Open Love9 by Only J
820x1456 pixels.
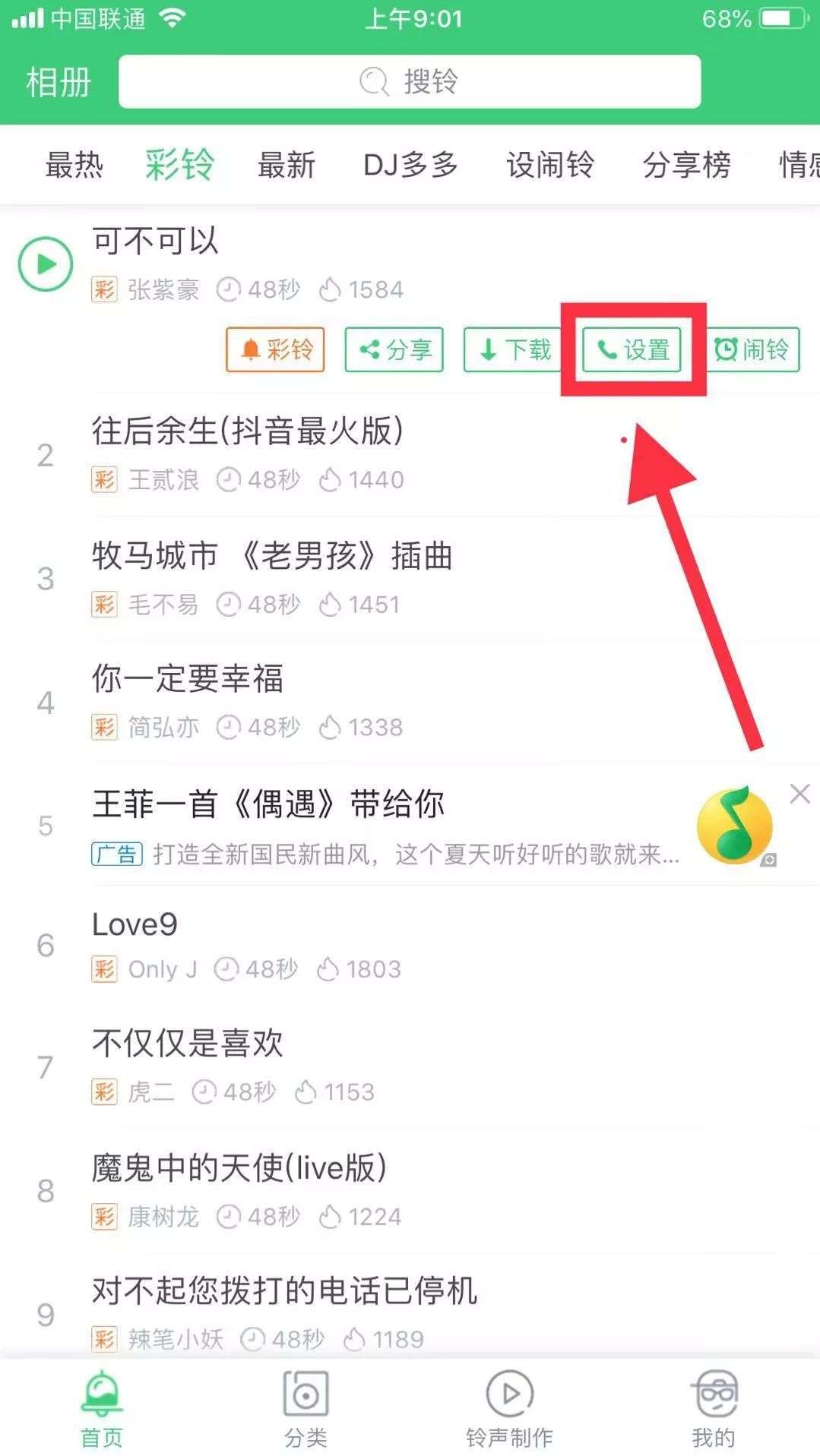point(135,925)
